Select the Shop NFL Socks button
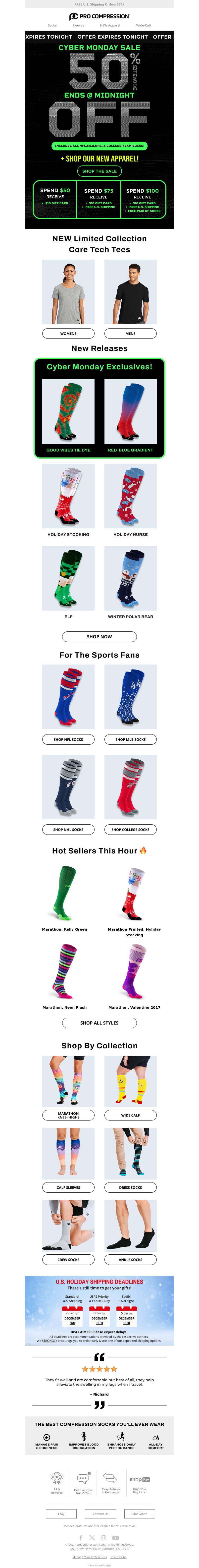The width and height of the screenshot is (199, 1568). (x=68, y=739)
